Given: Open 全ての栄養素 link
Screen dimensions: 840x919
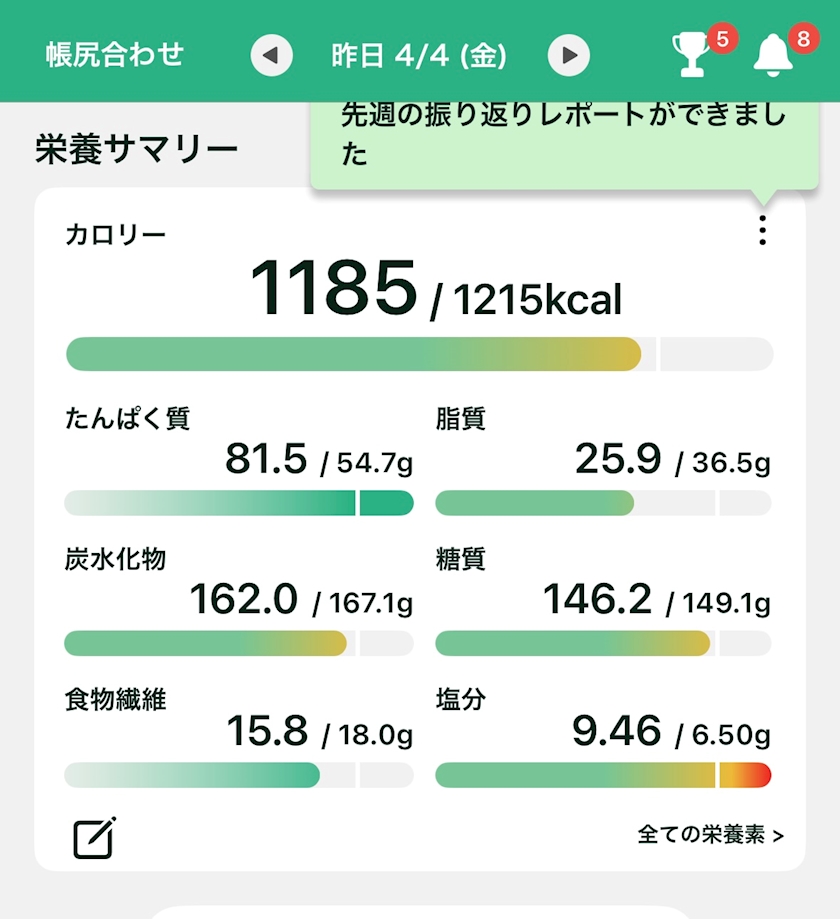Looking at the screenshot, I should (710, 834).
